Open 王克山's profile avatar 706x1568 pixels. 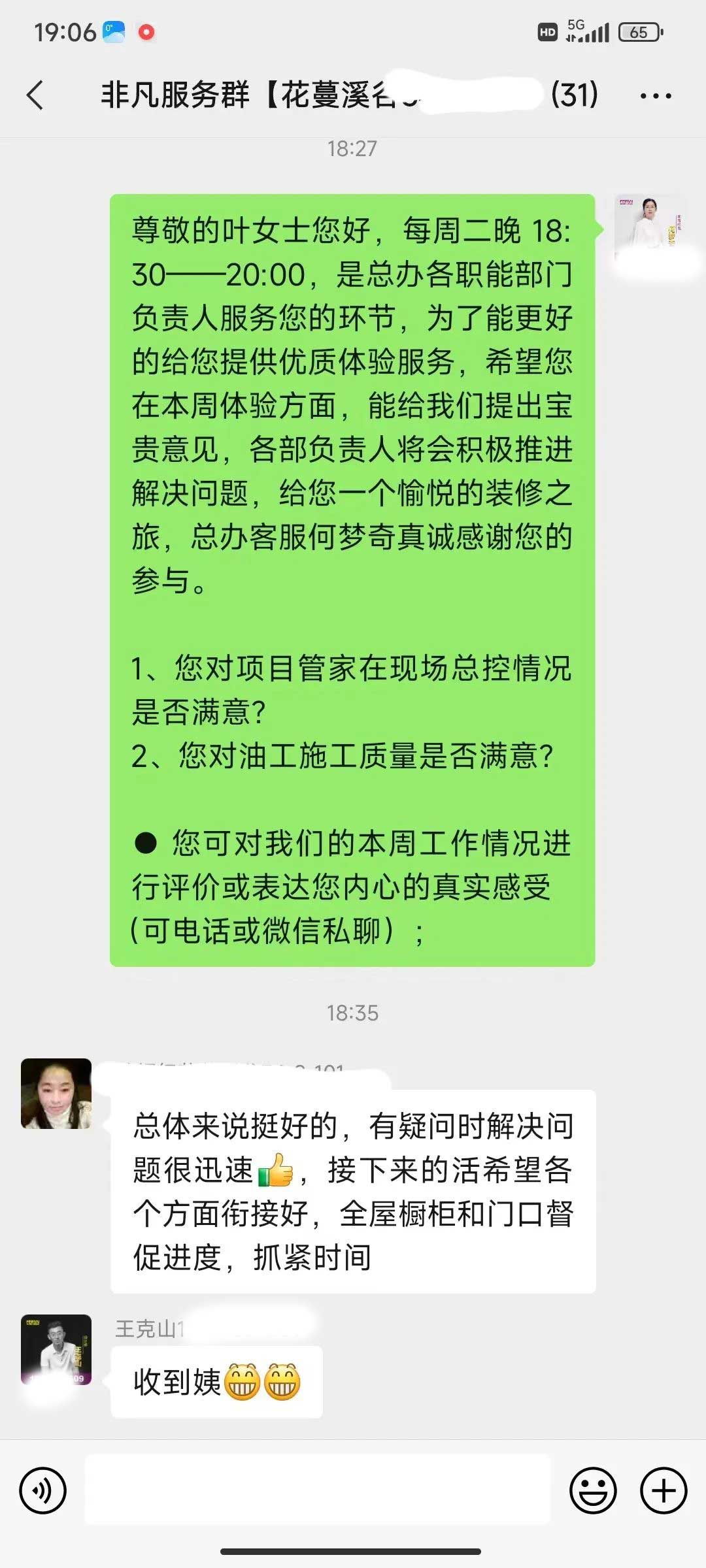pyautogui.click(x=56, y=1350)
